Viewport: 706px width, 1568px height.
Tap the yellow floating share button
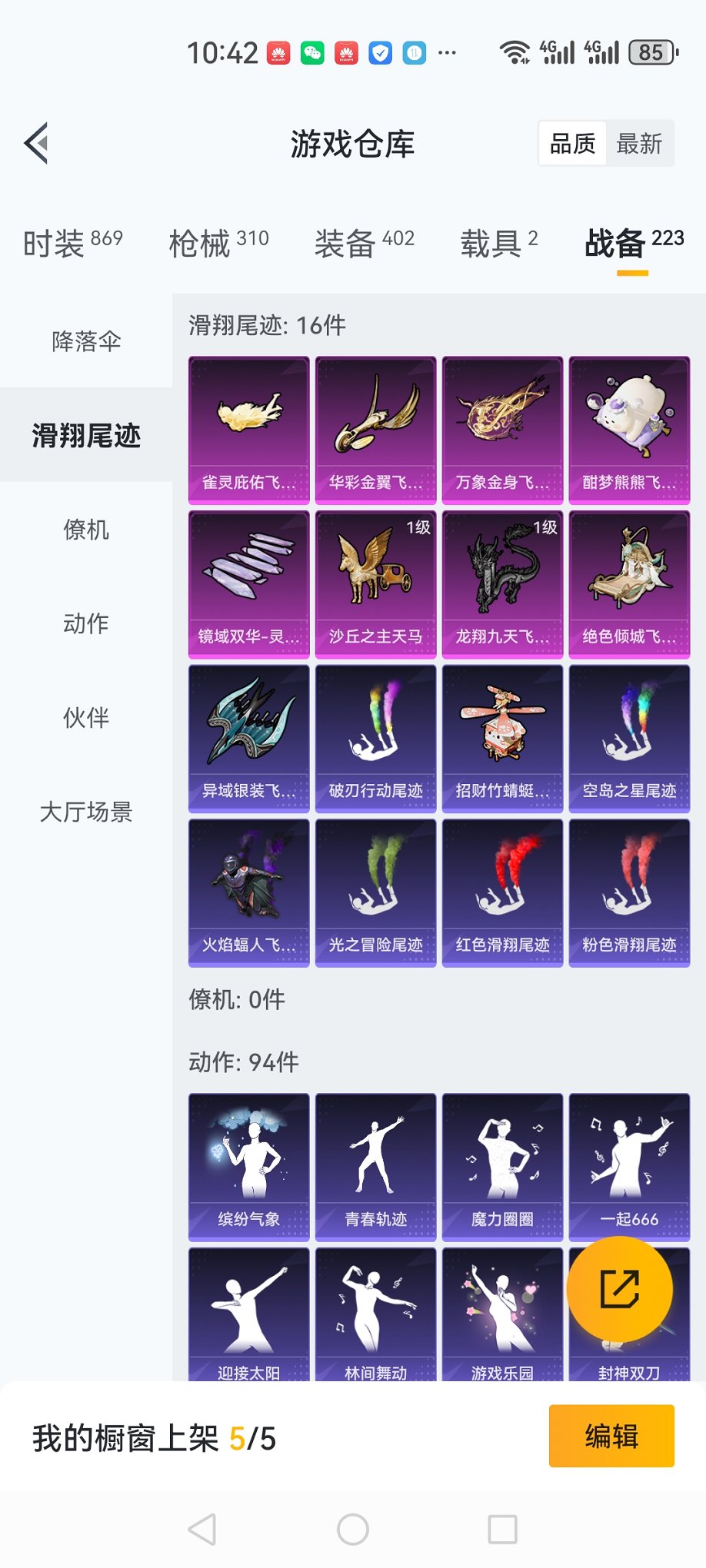point(620,1289)
